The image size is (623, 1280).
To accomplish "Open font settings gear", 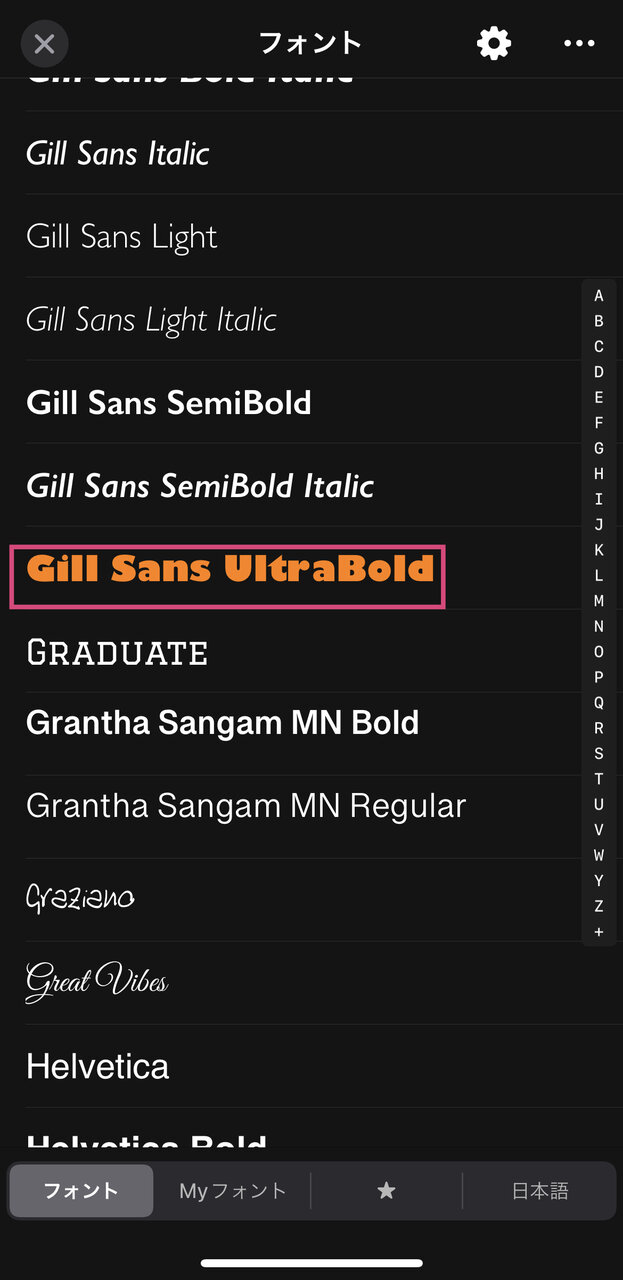I will click(494, 43).
